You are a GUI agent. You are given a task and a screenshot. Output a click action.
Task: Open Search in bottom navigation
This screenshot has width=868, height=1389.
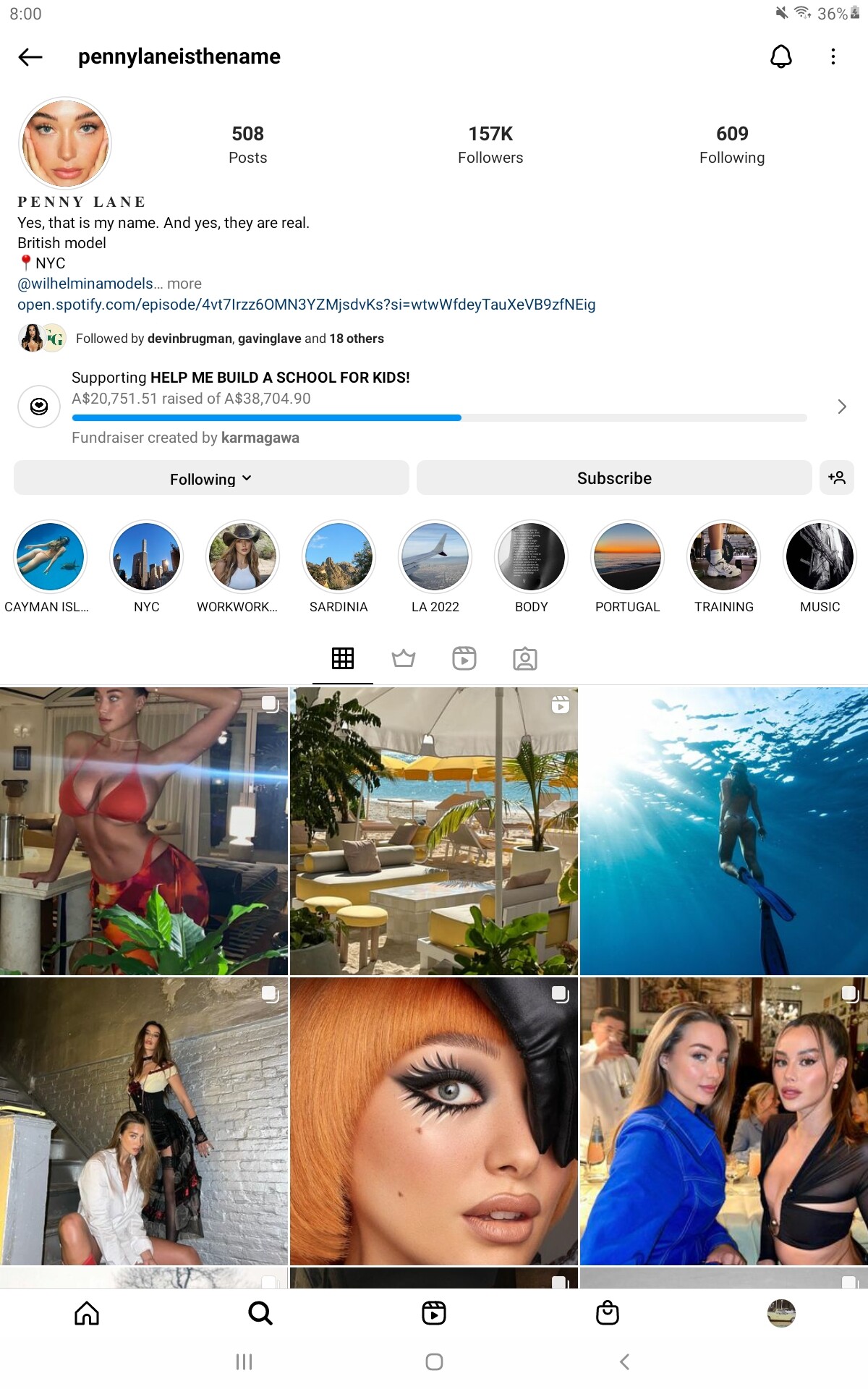[x=260, y=1313]
